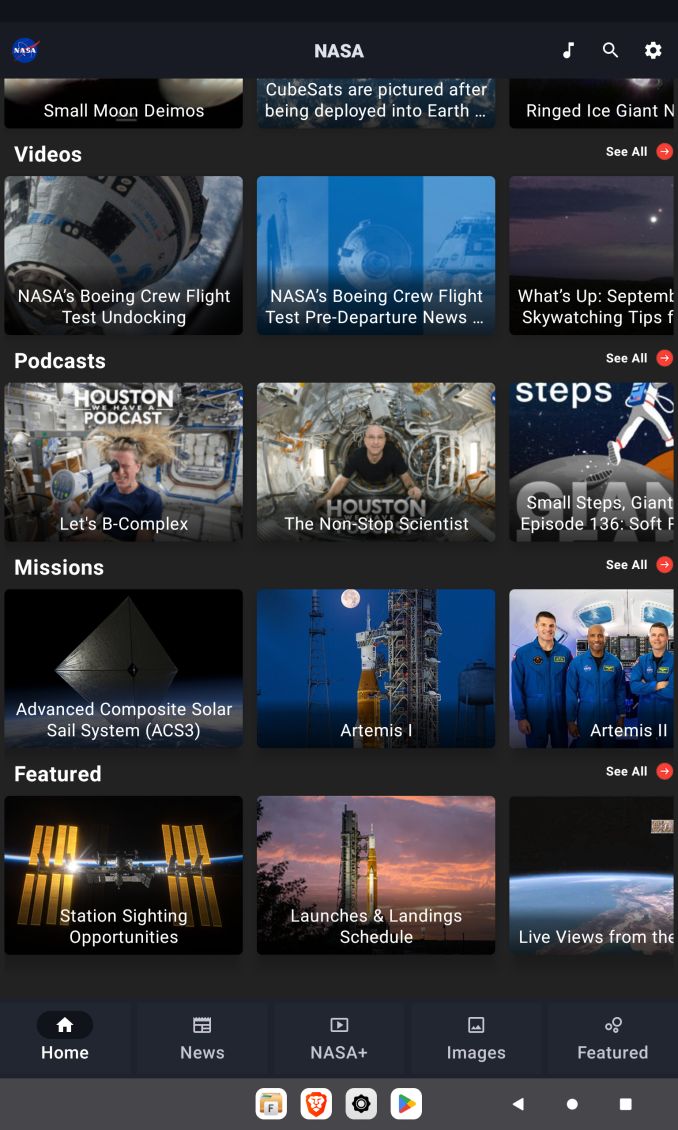
Task: Open Advanced Composite Solar Sail System mission
Action: coord(124,668)
